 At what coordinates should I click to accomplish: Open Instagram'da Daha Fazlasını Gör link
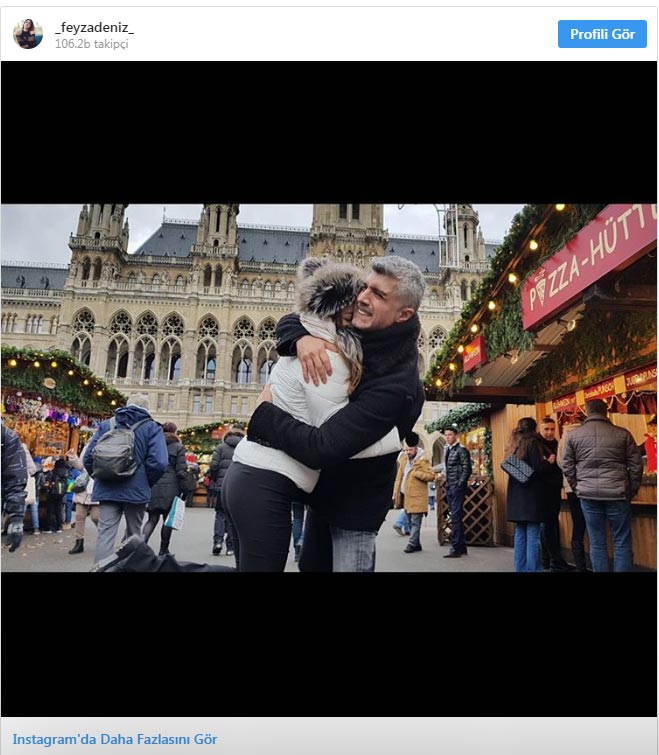pos(115,740)
